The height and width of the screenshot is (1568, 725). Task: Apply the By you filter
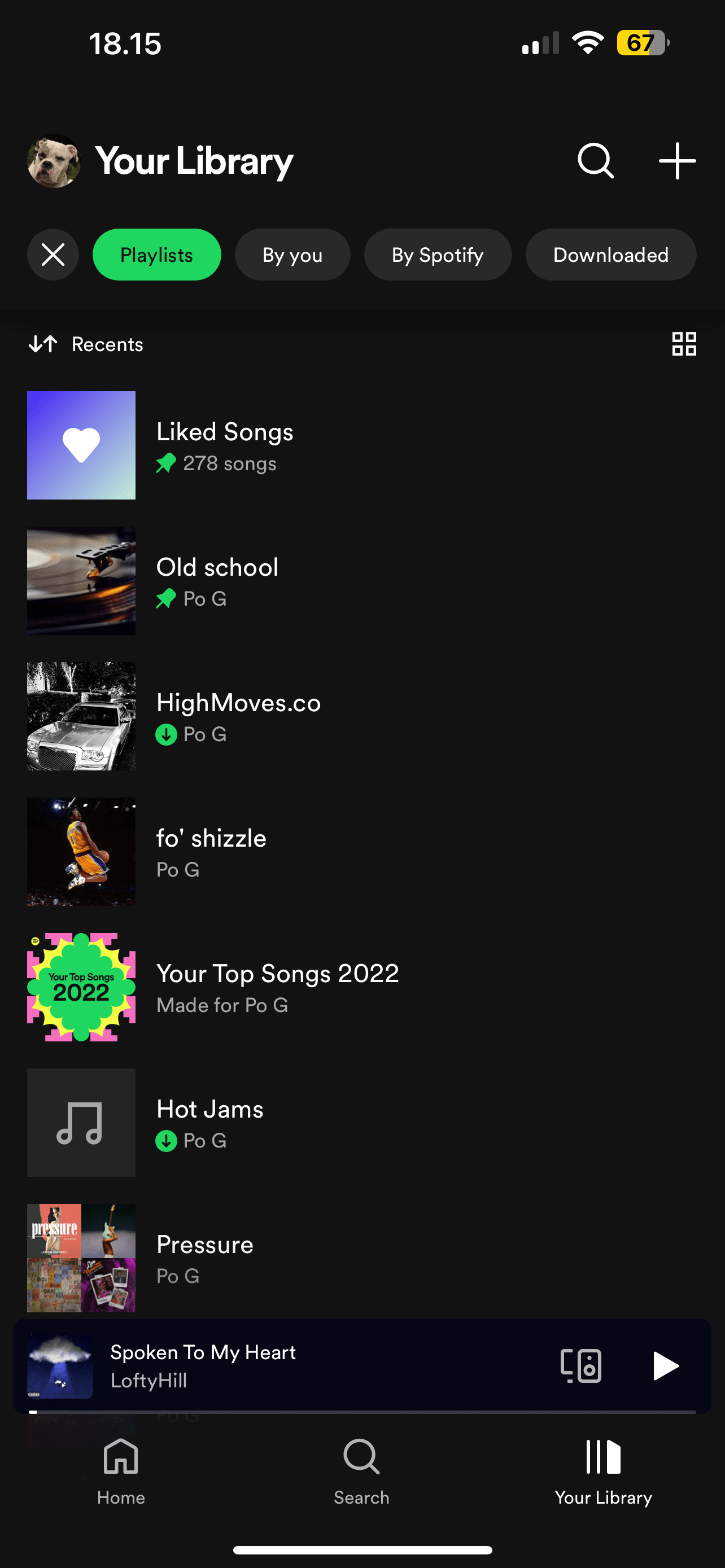click(292, 255)
